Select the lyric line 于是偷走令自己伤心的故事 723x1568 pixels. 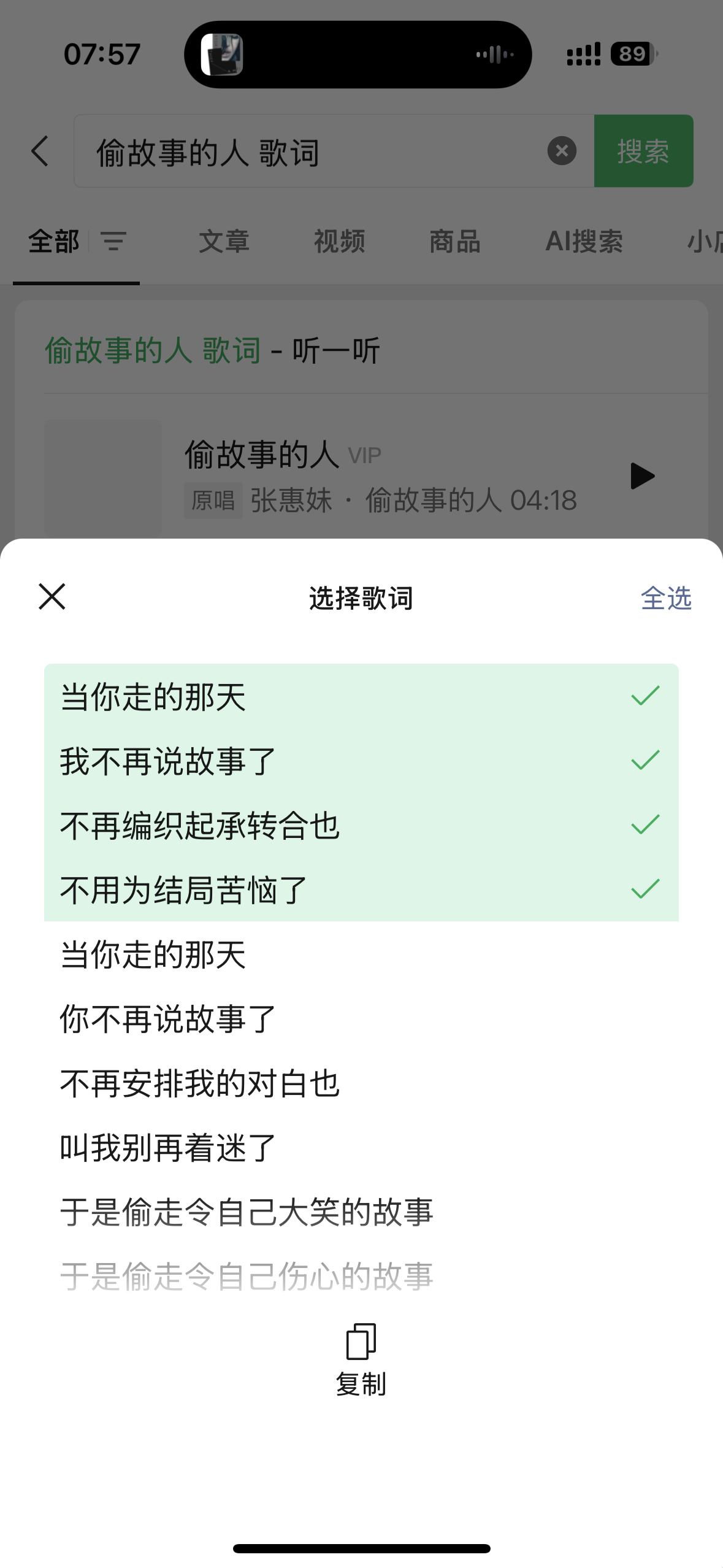click(x=361, y=1276)
